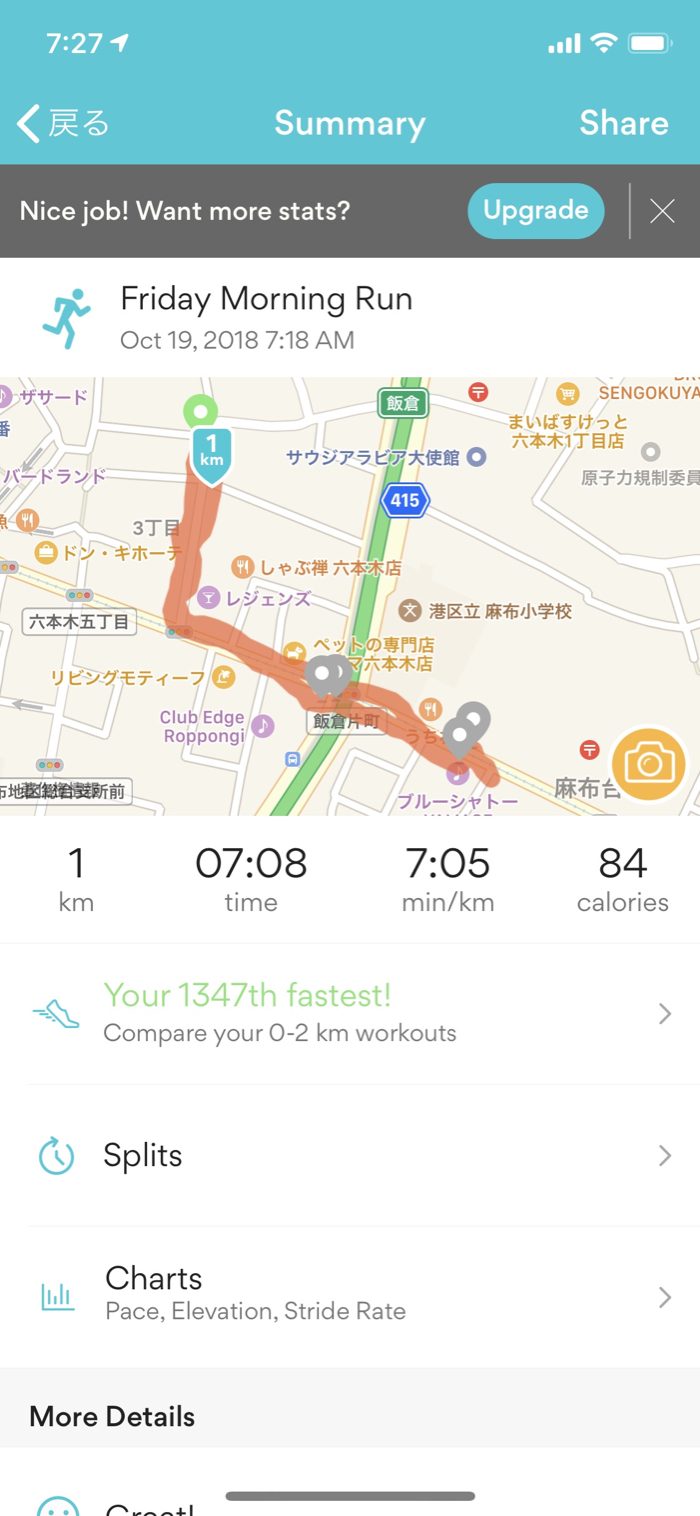Dismiss the upgrade stats banner
This screenshot has width=700, height=1516.
coord(662,211)
